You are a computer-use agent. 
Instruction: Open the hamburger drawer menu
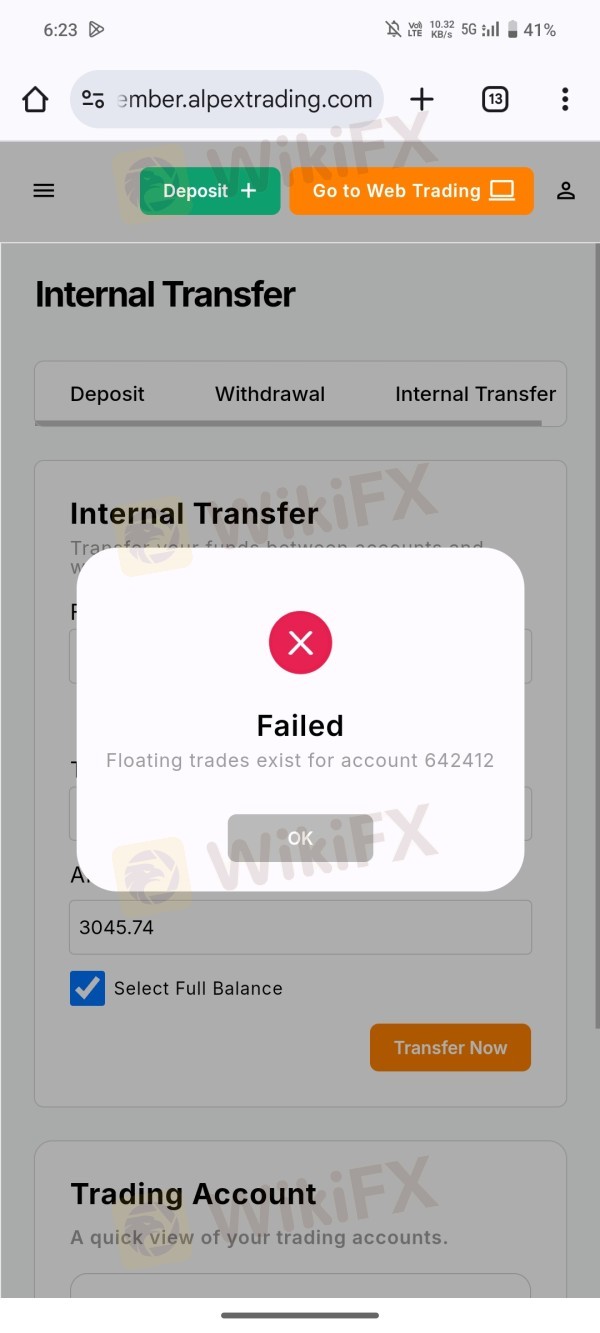click(44, 191)
